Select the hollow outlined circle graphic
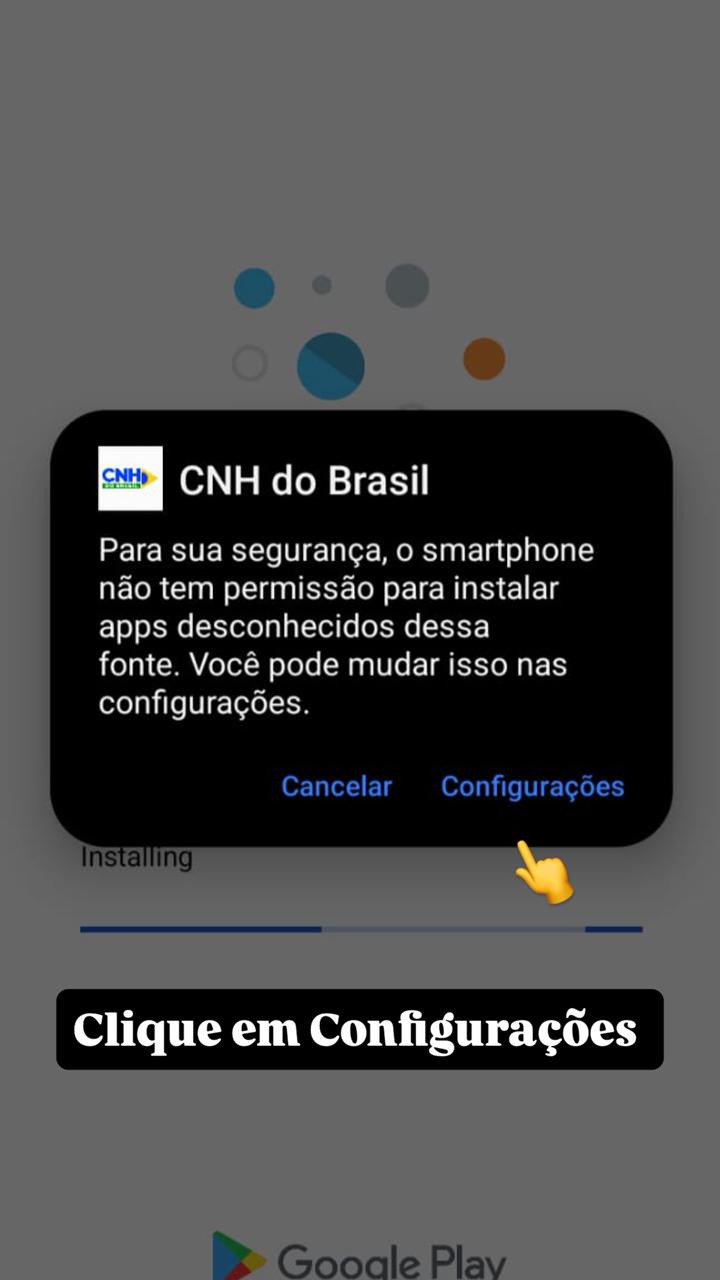The height and width of the screenshot is (1280, 720). click(249, 363)
